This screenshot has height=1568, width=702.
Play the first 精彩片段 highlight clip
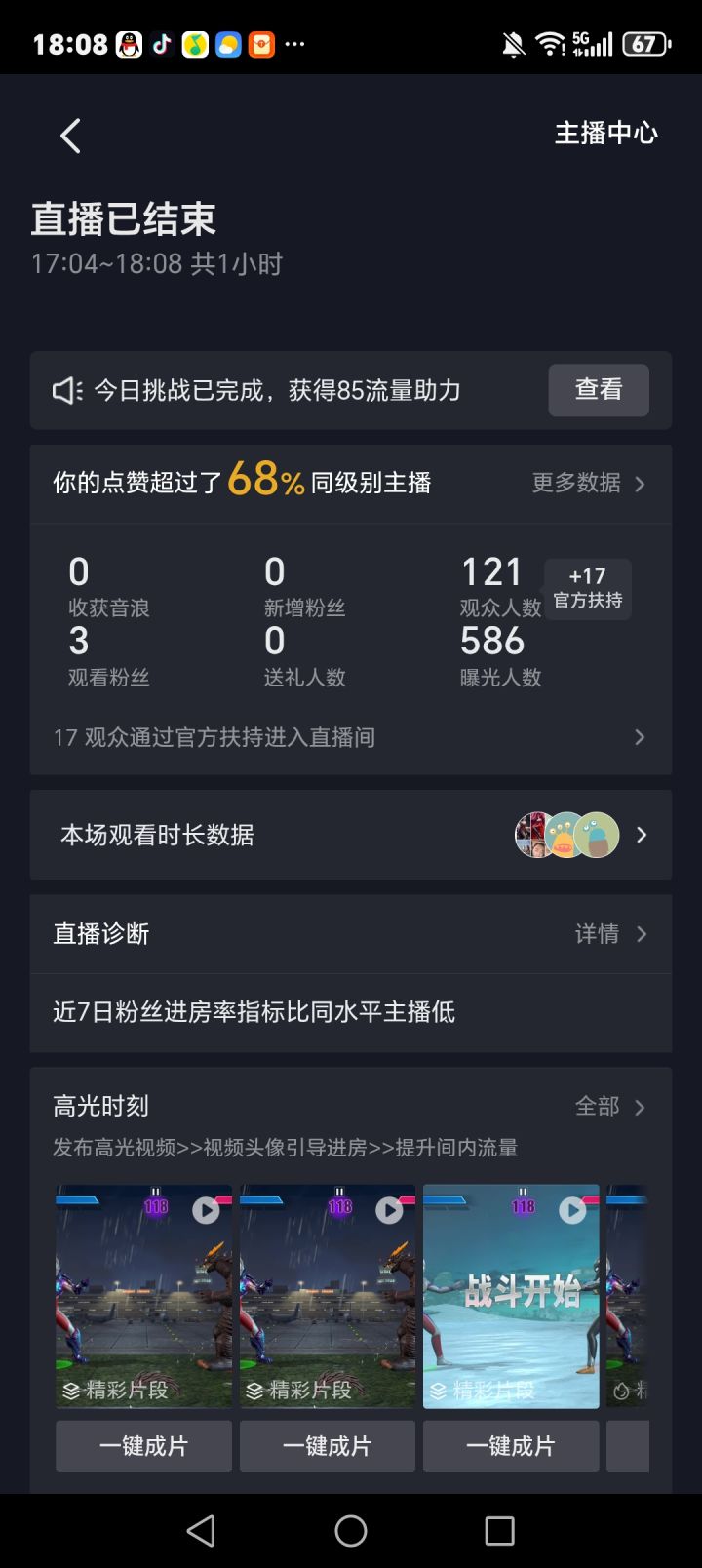[x=205, y=1210]
